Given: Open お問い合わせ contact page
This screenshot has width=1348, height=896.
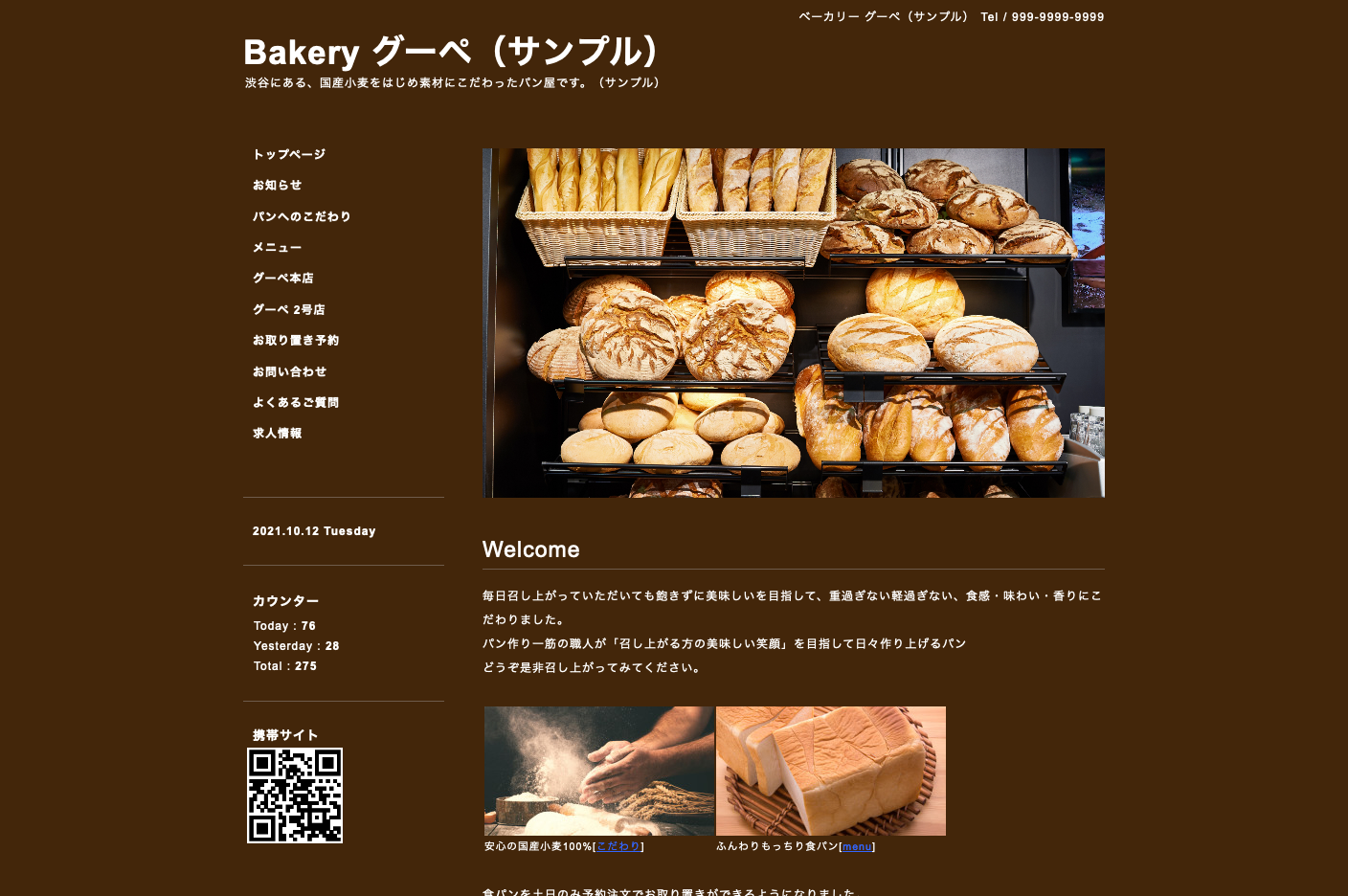Looking at the screenshot, I should [289, 372].
